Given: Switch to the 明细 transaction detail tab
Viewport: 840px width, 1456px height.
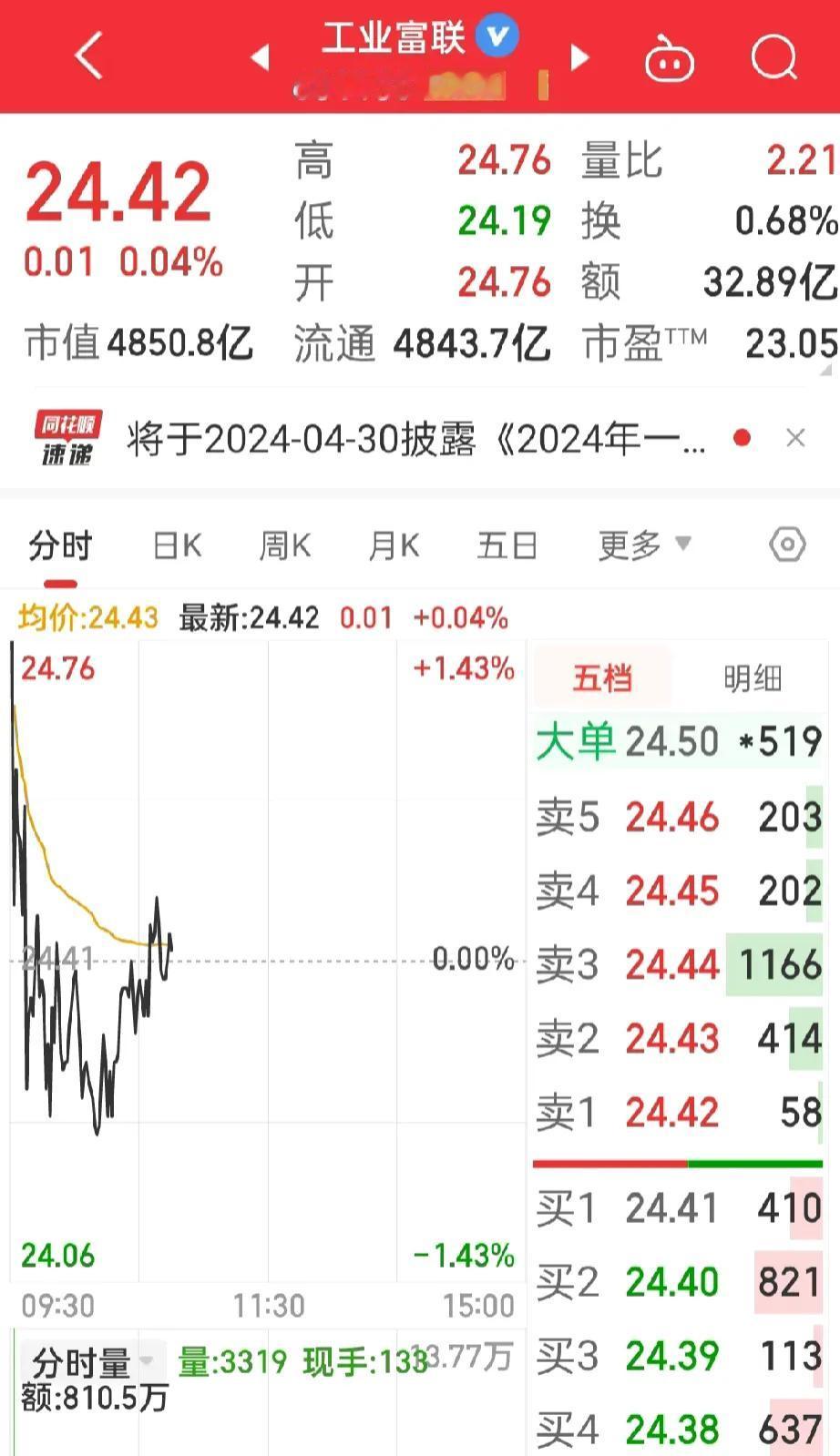Looking at the screenshot, I should coord(751,677).
